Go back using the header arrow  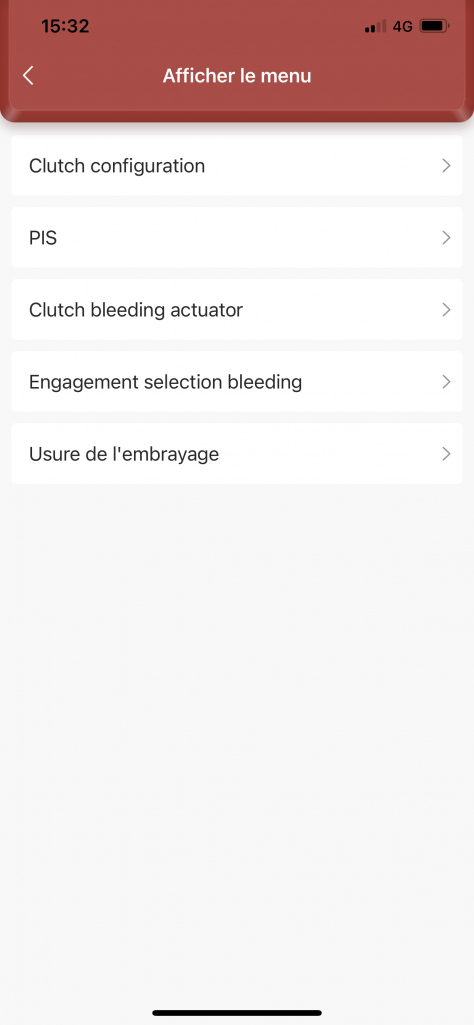click(x=27, y=76)
